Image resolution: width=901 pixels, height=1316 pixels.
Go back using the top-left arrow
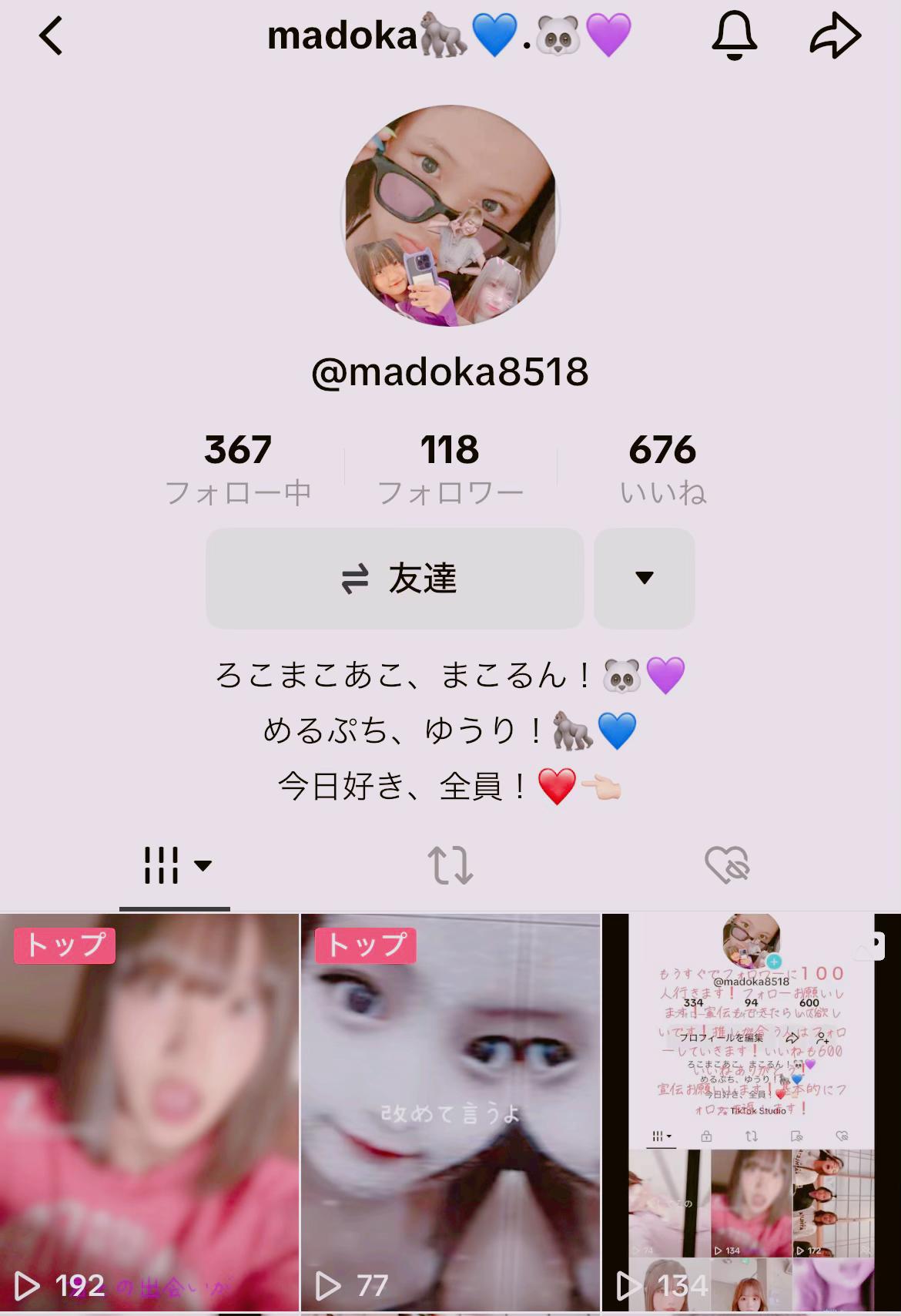click(51, 36)
